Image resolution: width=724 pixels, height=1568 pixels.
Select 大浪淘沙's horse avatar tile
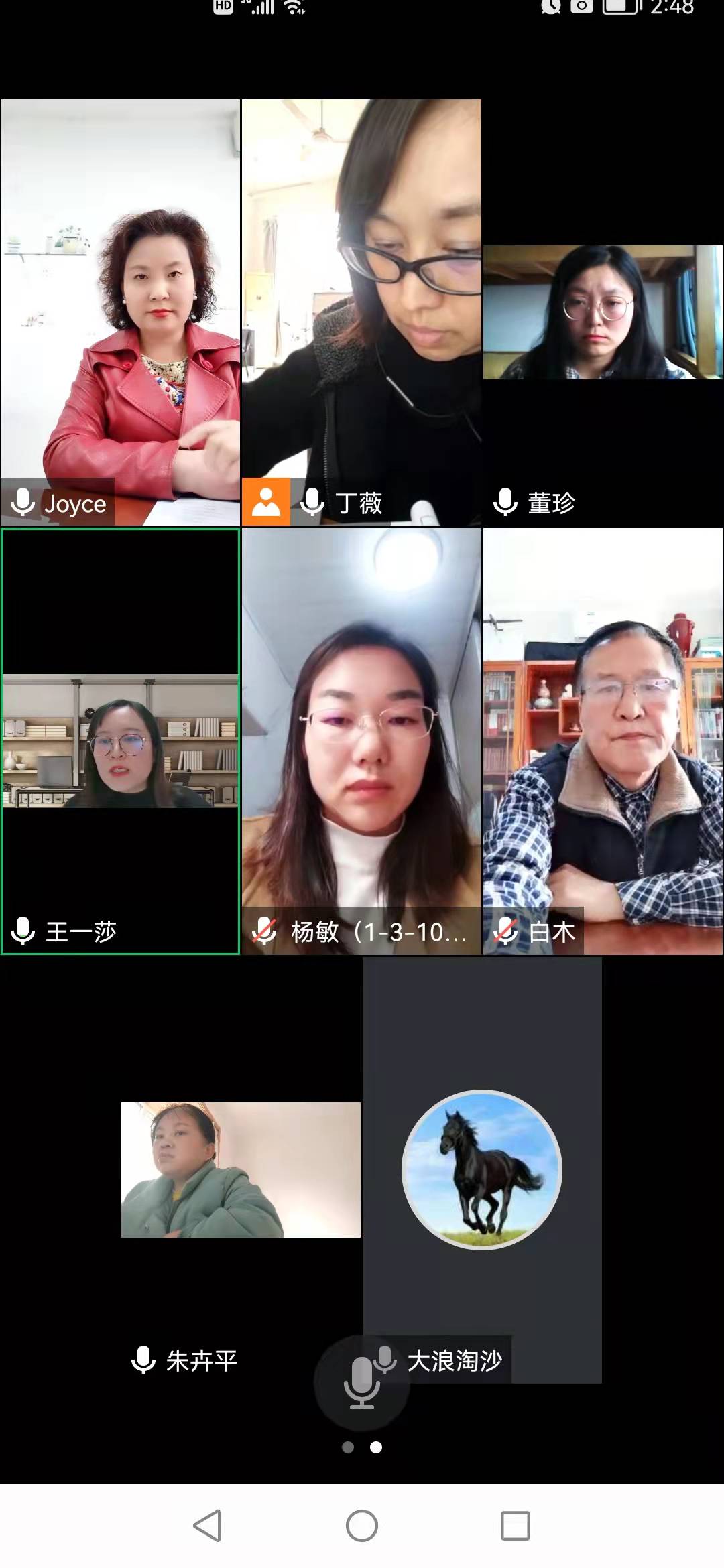click(482, 1169)
